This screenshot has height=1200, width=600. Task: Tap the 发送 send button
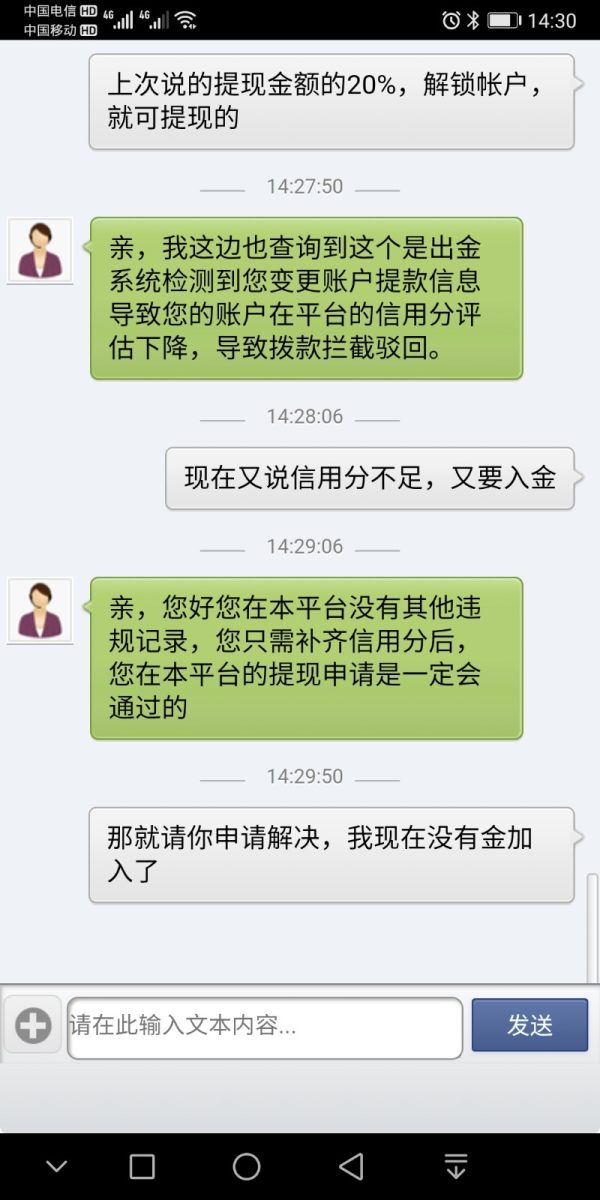point(530,1025)
